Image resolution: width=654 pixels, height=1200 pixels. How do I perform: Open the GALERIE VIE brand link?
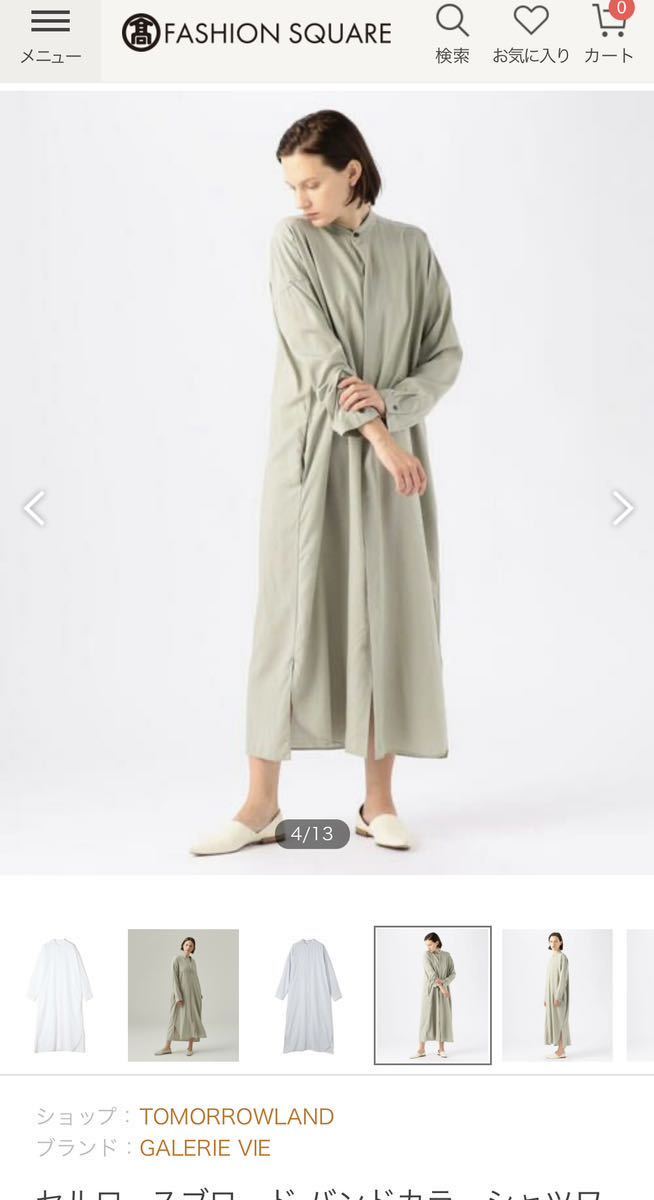[205, 1148]
